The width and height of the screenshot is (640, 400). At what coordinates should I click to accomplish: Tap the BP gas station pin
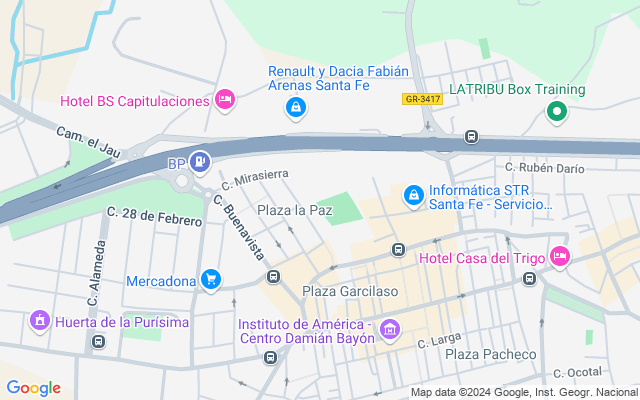pyautogui.click(x=200, y=161)
